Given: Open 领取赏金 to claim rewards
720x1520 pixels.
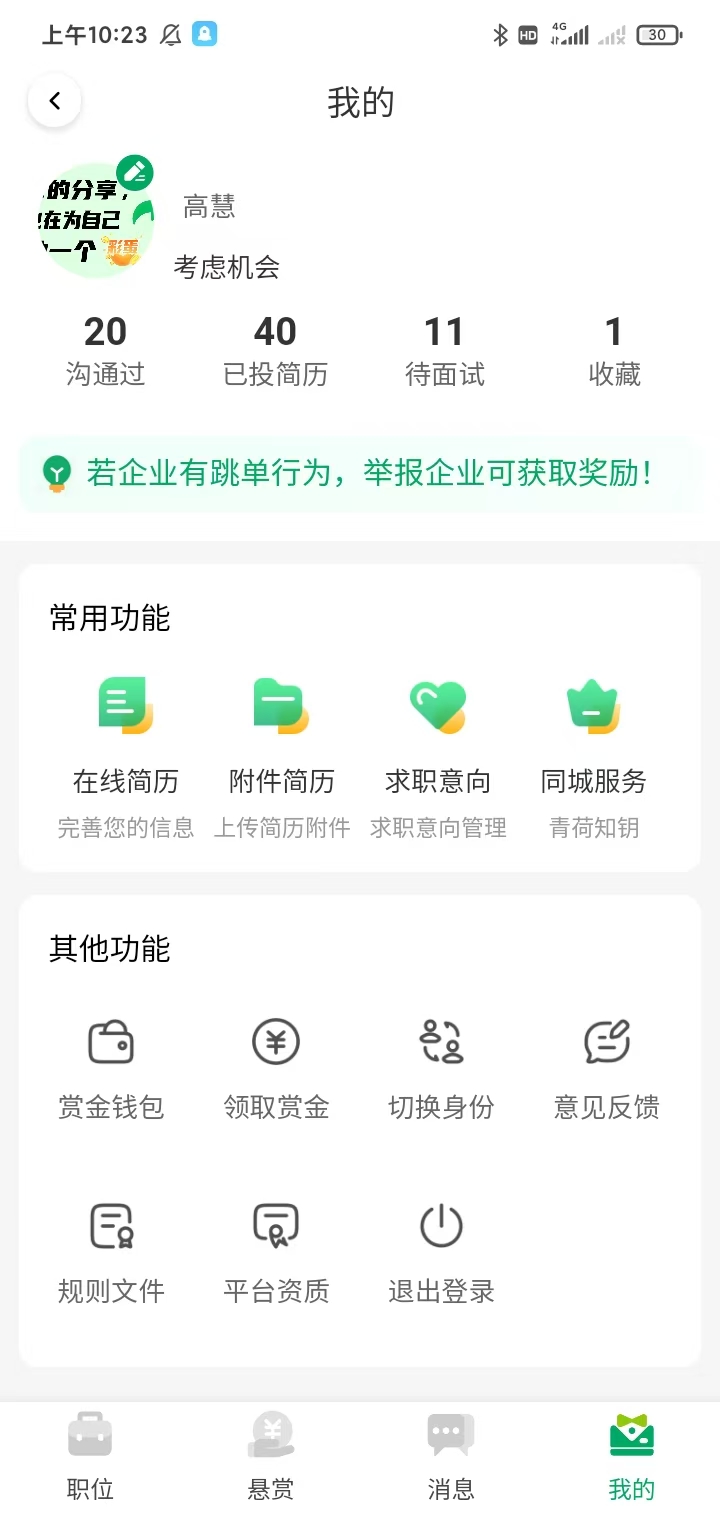Looking at the screenshot, I should pyautogui.click(x=275, y=1043).
